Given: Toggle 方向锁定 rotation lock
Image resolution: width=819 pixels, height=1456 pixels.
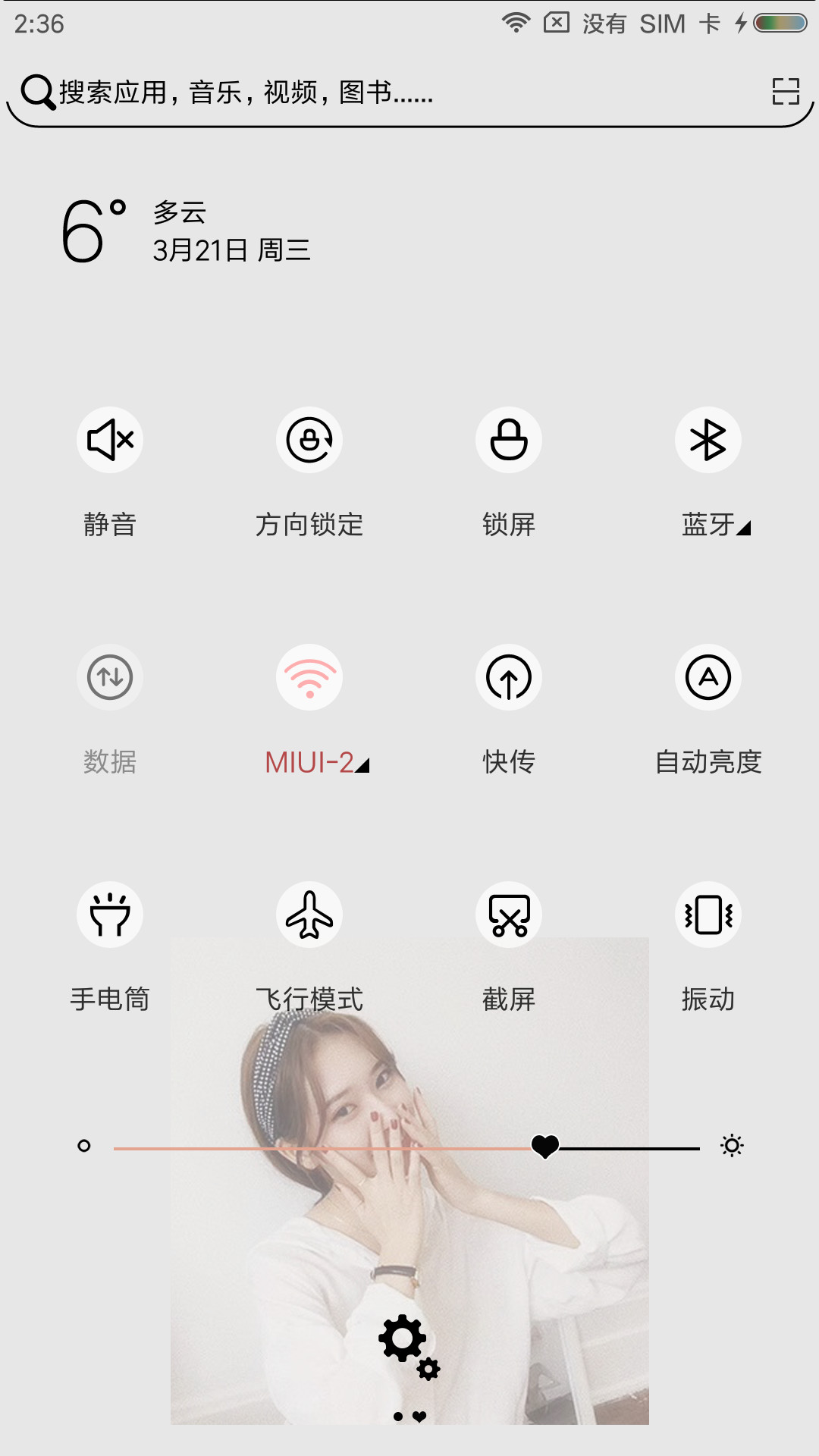Looking at the screenshot, I should coord(309,440).
